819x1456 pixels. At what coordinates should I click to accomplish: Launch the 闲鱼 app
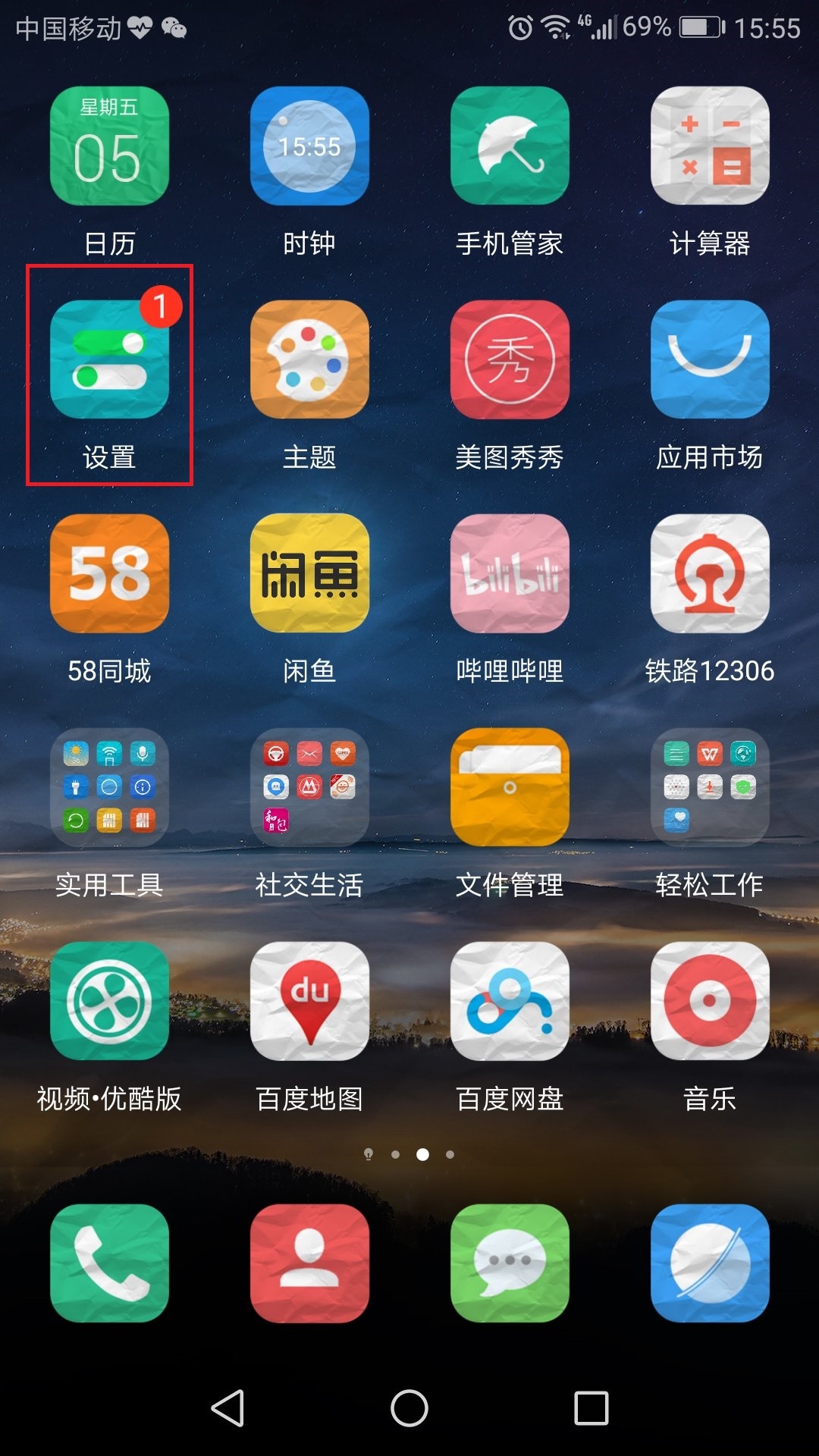pyautogui.click(x=309, y=573)
